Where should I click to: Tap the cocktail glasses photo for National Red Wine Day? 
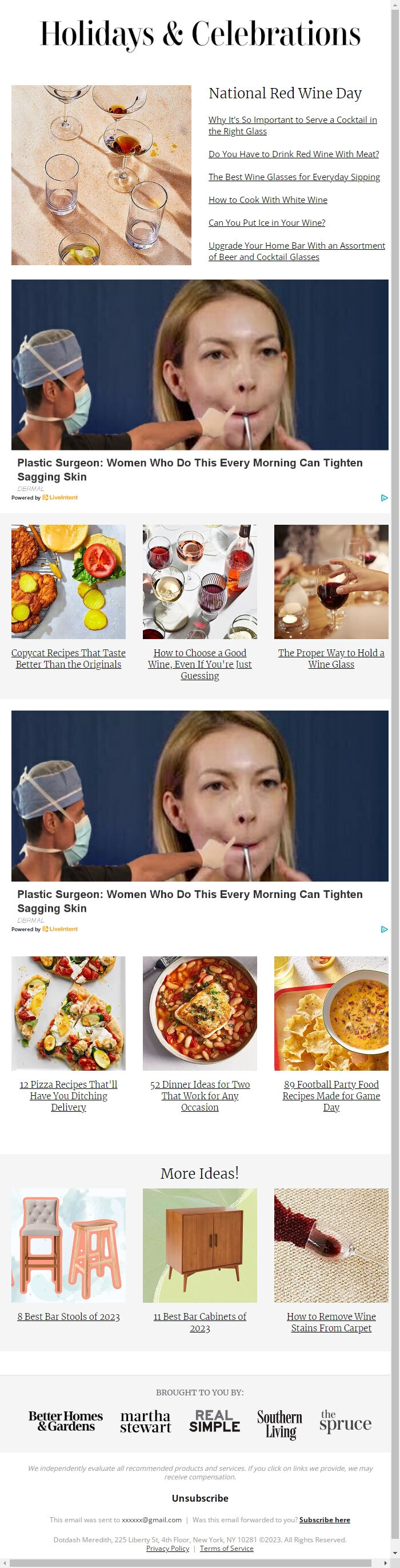pos(101,175)
